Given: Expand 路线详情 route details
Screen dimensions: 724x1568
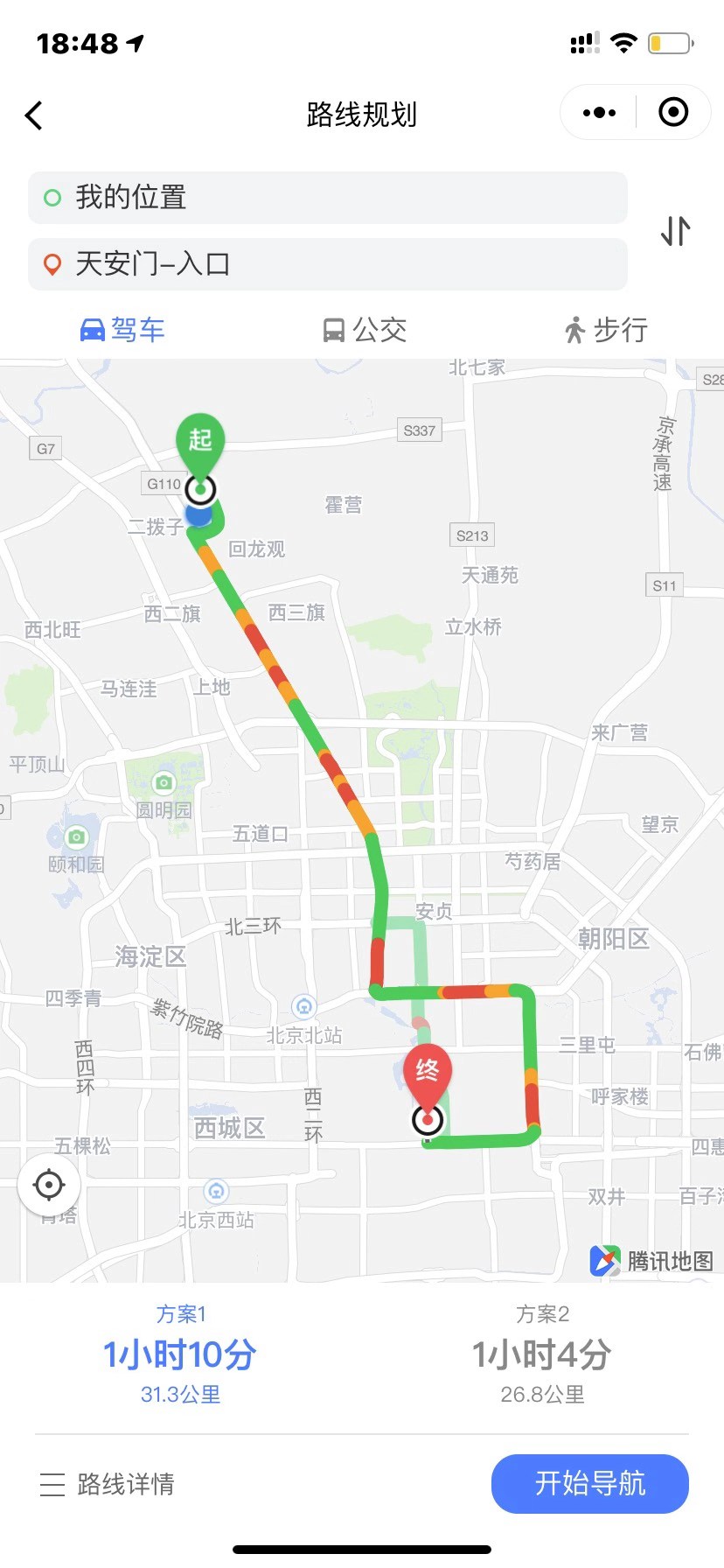Looking at the screenshot, I should click(108, 1483).
